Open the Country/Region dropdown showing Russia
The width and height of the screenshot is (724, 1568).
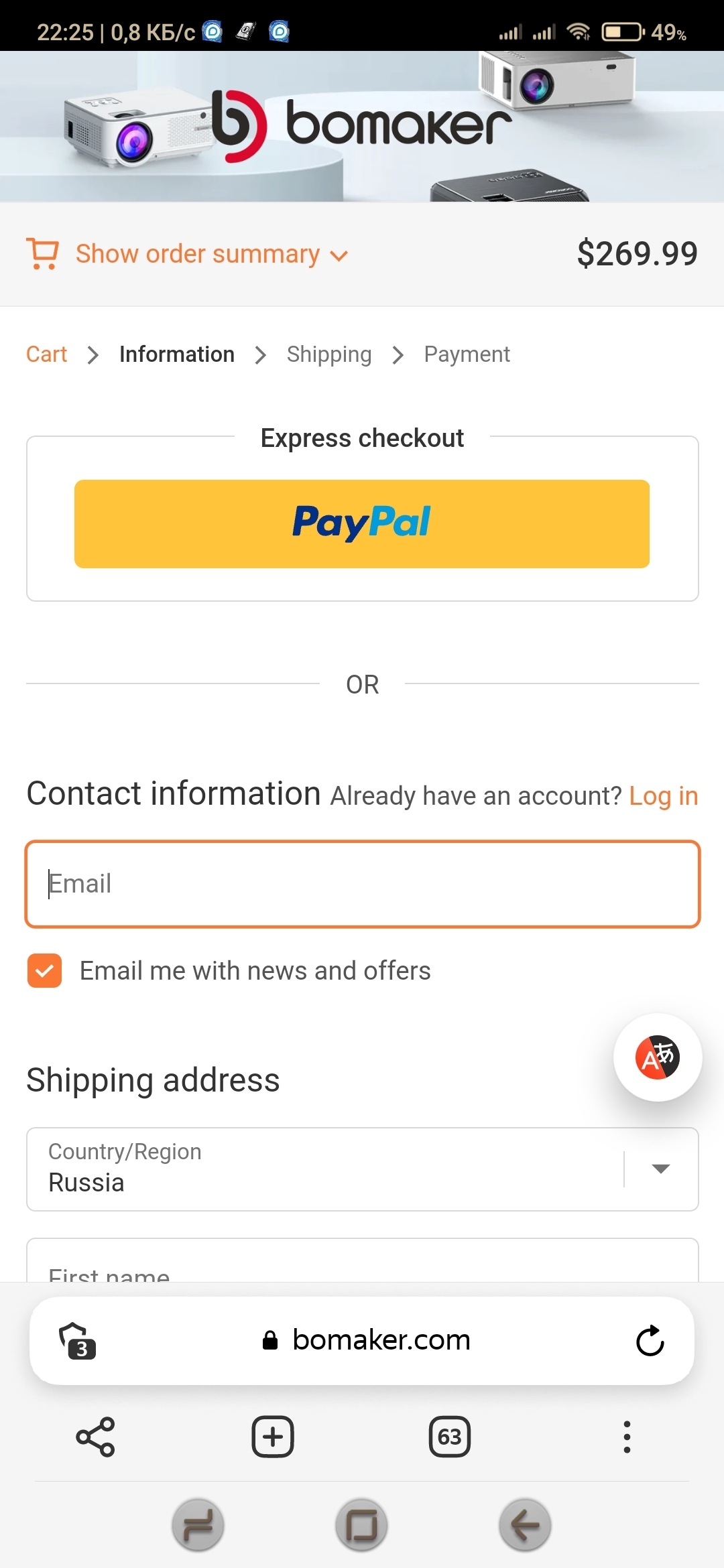[x=363, y=1169]
